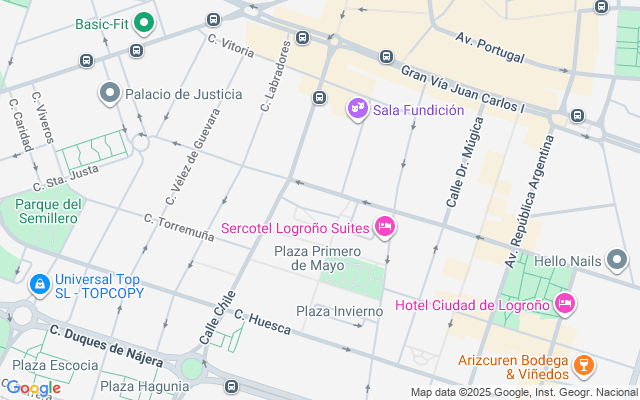This screenshot has width=640, height=400.
Task: Select Hotel Ciudad de Logroño pin
Action: click(564, 303)
